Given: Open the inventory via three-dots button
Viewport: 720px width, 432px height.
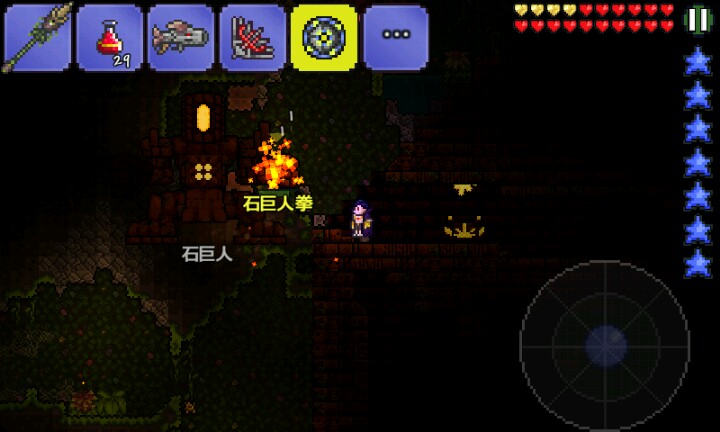Looking at the screenshot, I should 396,37.
